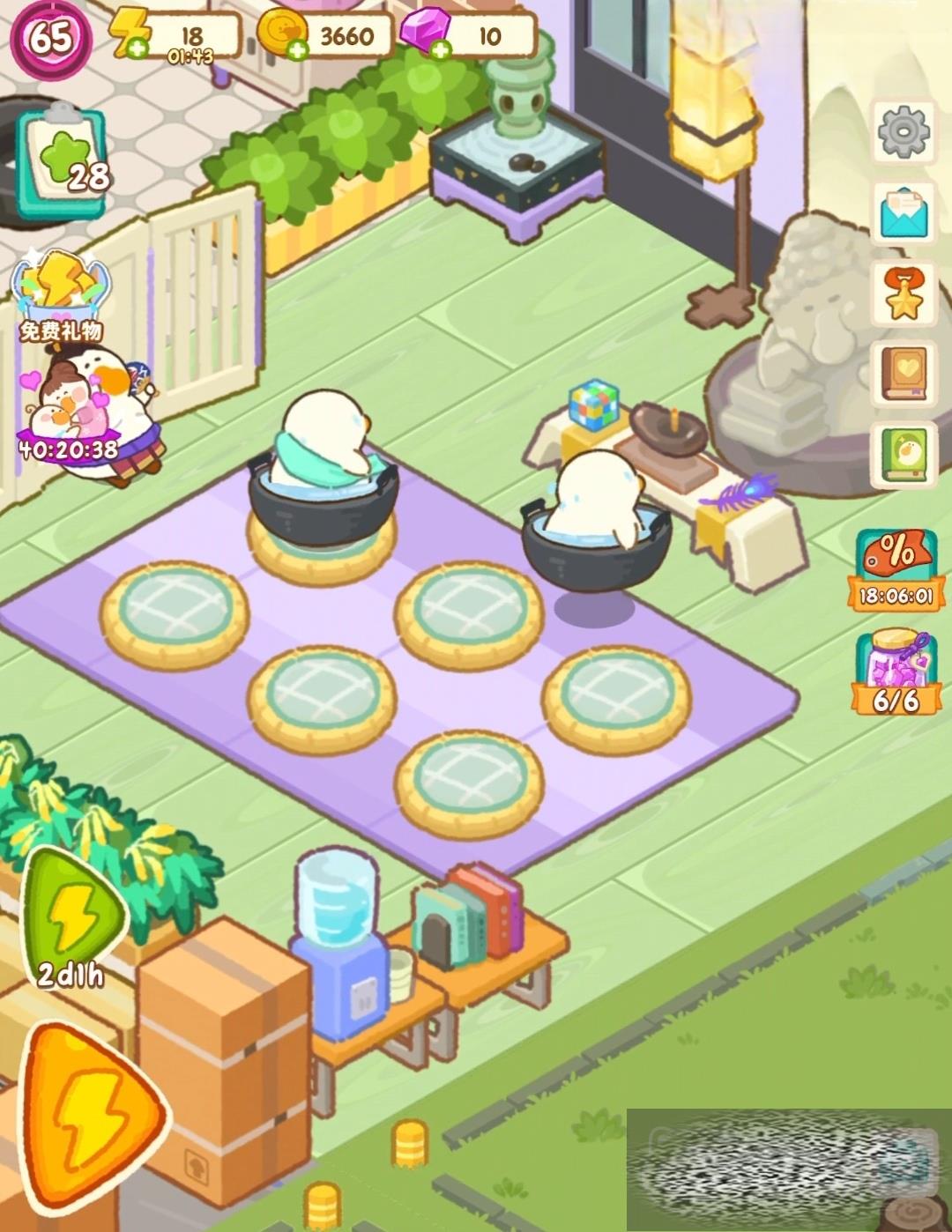Add more energy with the plus
Screen dimensions: 952x1232
(x=138, y=49)
